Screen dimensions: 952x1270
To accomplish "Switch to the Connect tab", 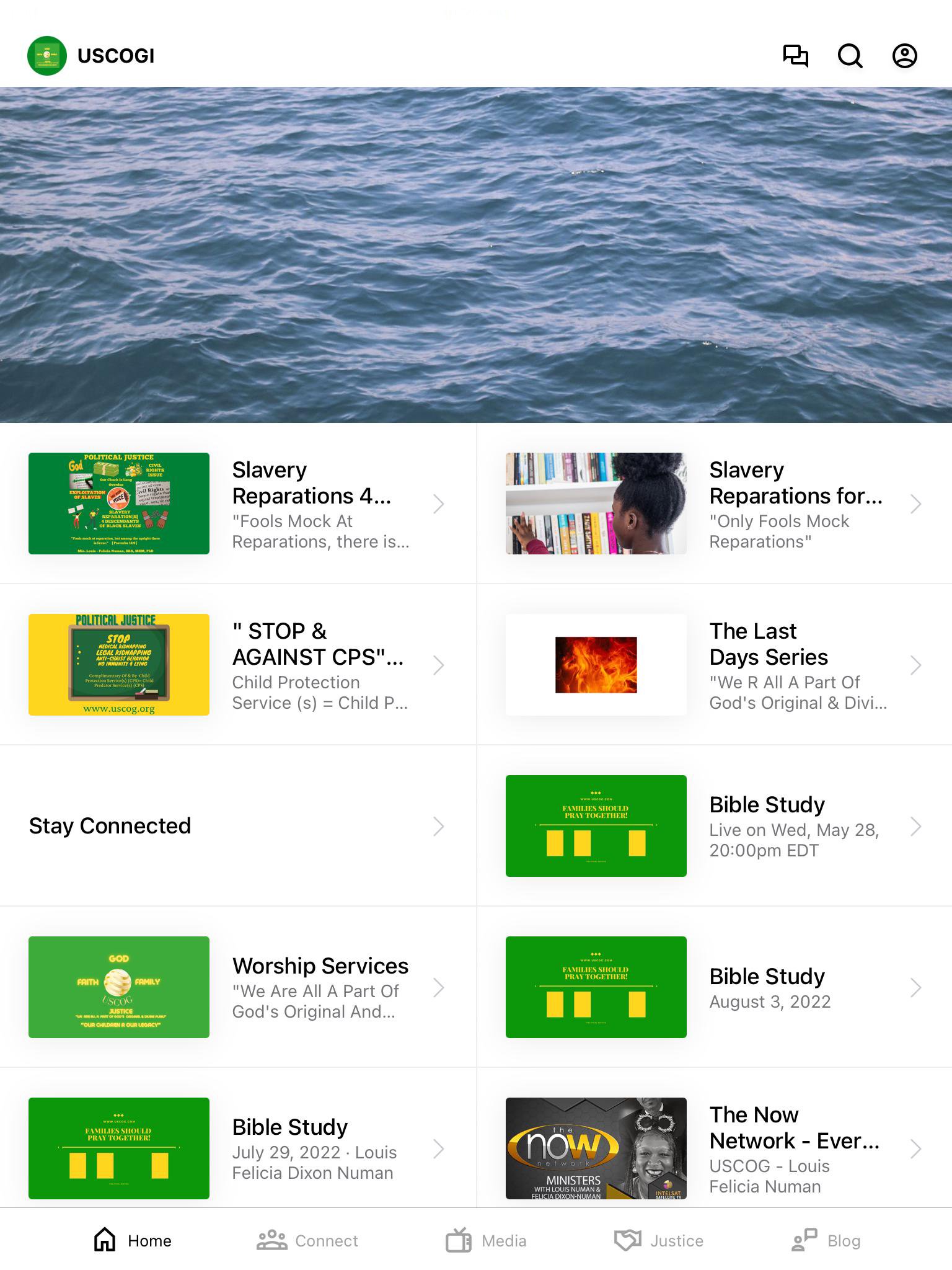I will click(x=307, y=1240).
